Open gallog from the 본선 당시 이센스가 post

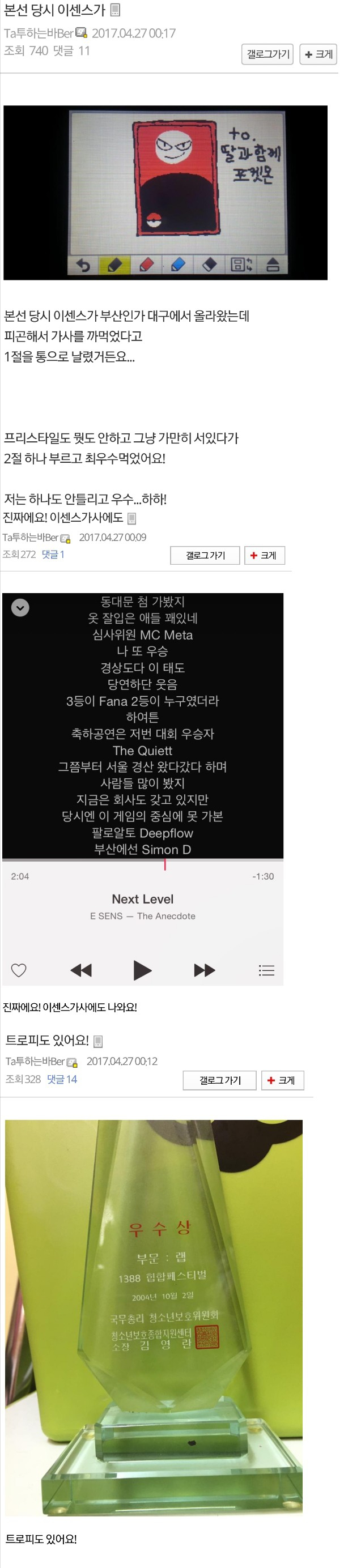point(267,54)
